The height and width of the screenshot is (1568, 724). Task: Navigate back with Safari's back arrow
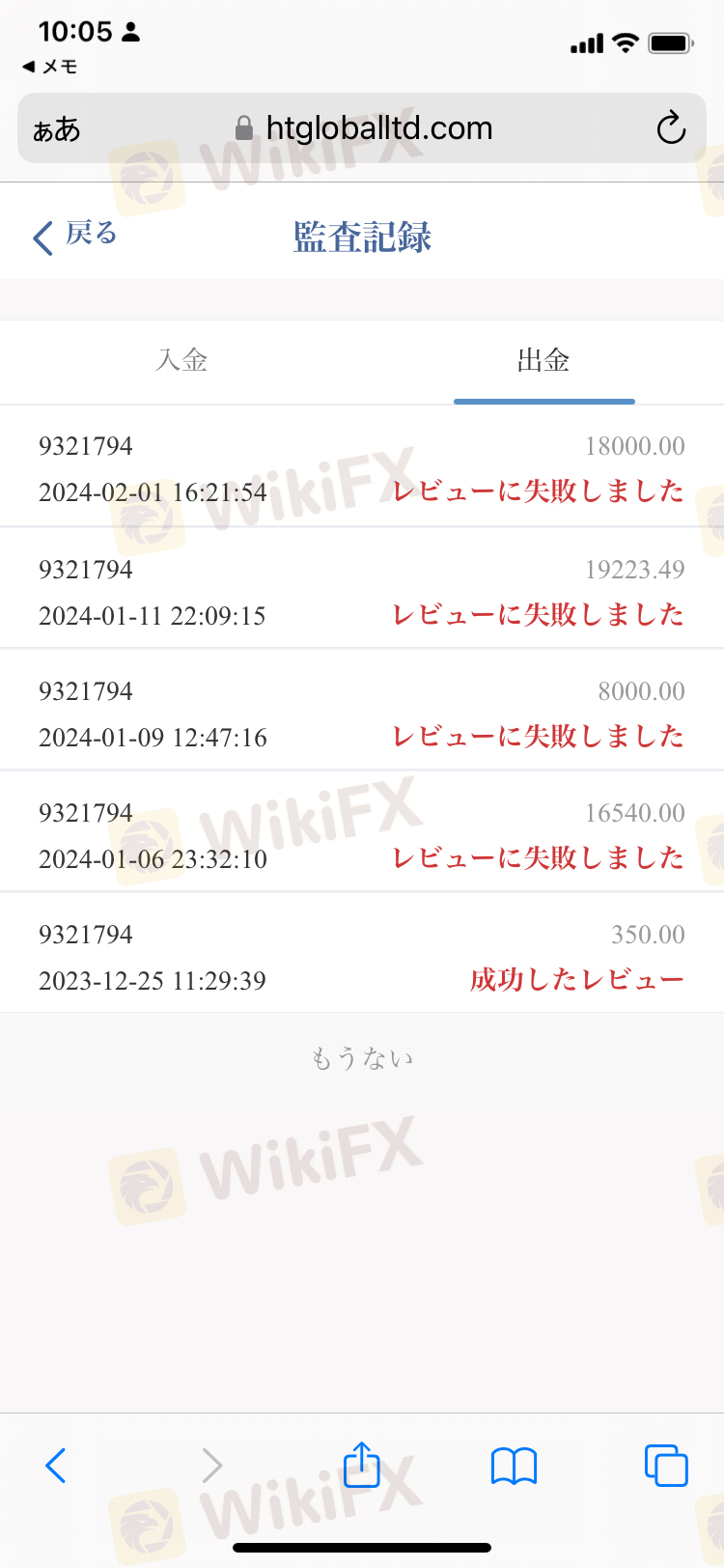tap(56, 1466)
